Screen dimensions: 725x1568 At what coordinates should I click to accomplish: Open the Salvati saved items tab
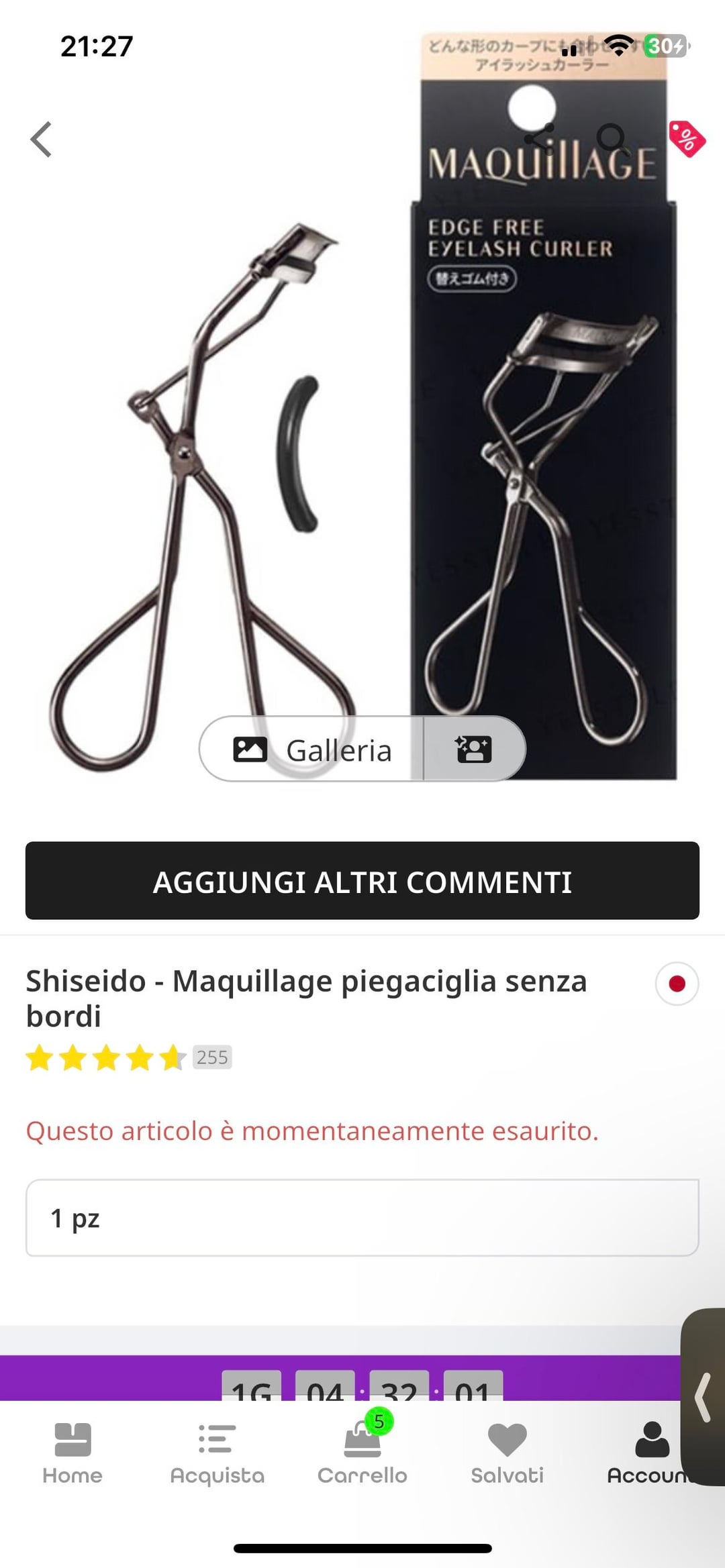(x=507, y=1453)
